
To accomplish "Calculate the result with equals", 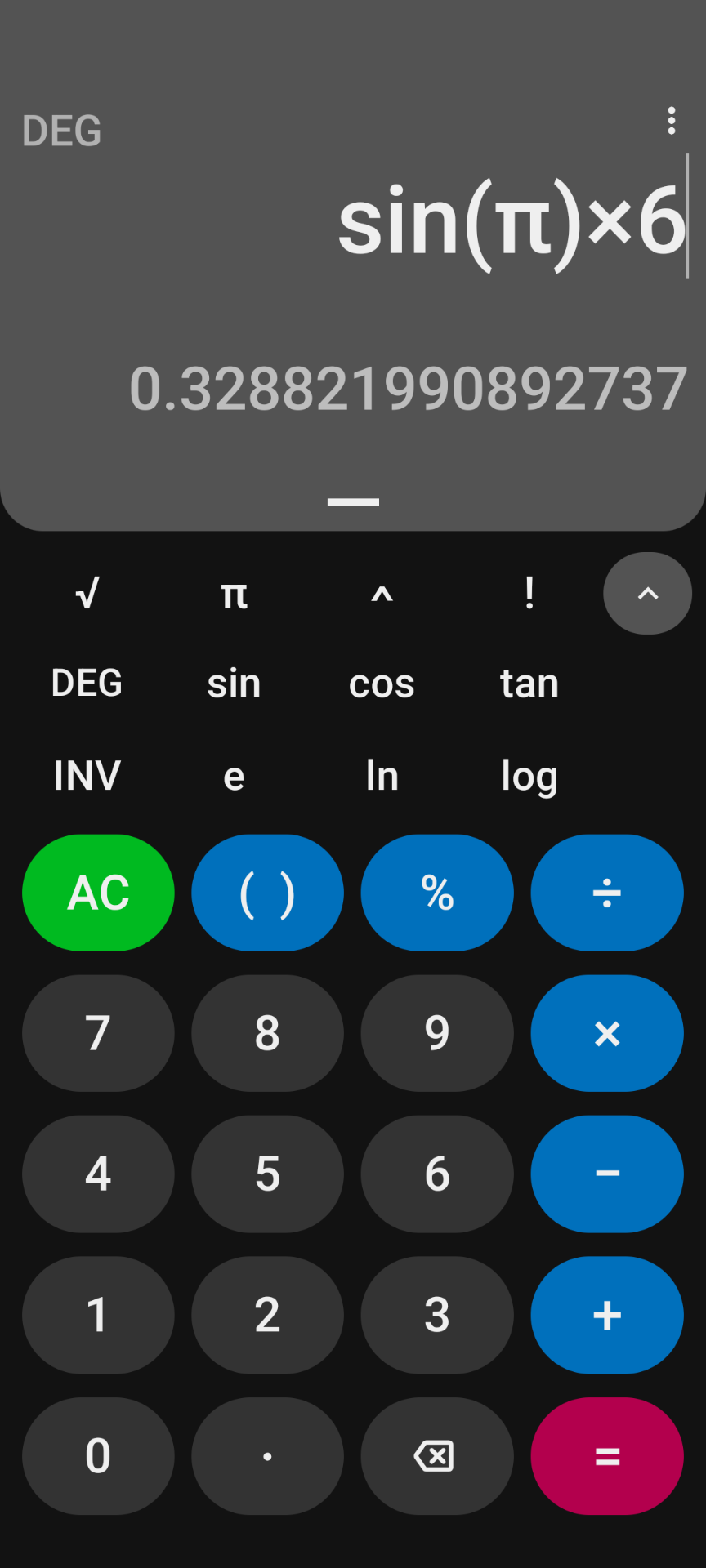I will click(x=607, y=1456).
